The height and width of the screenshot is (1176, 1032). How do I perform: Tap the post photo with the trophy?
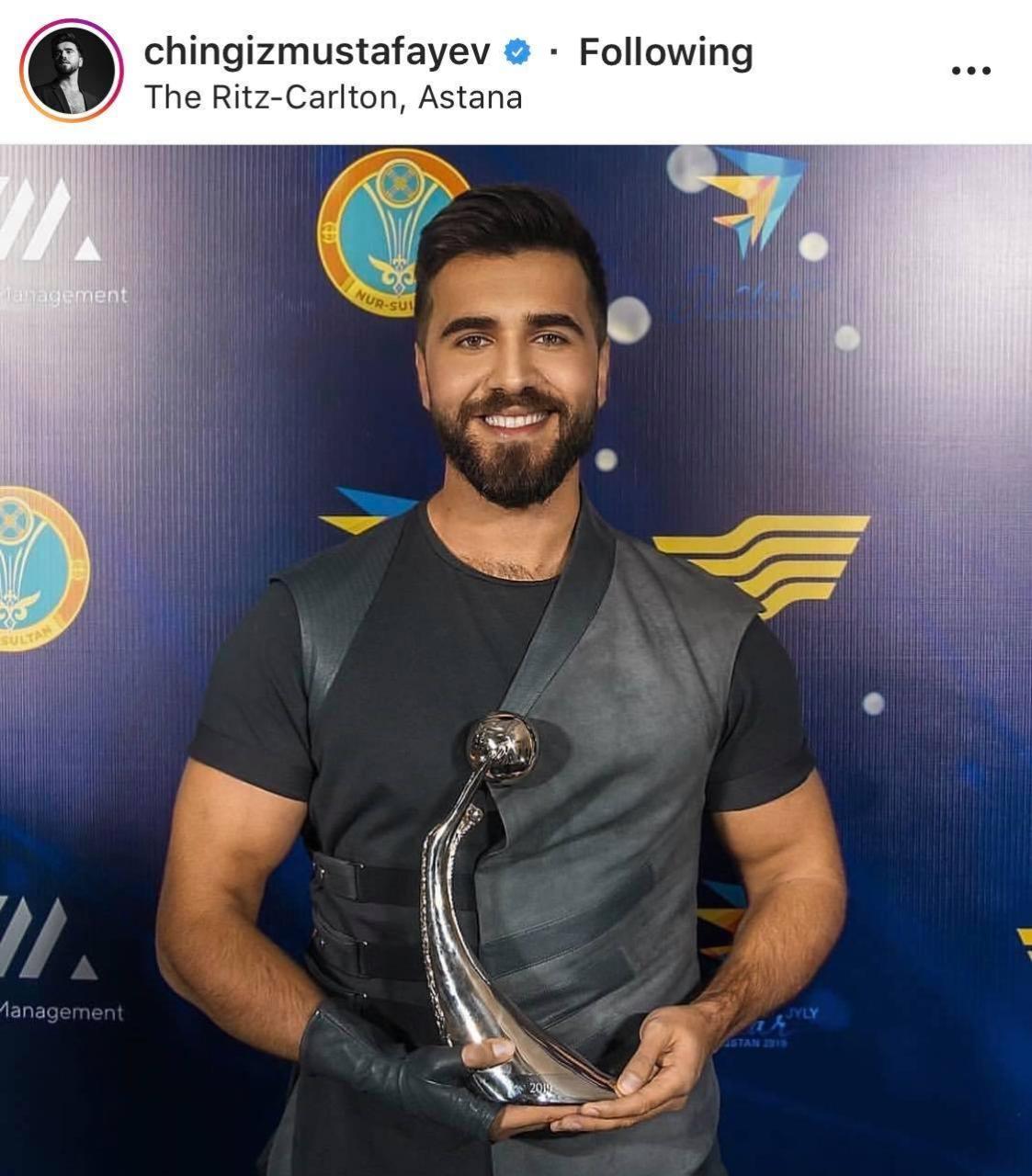(x=516, y=660)
